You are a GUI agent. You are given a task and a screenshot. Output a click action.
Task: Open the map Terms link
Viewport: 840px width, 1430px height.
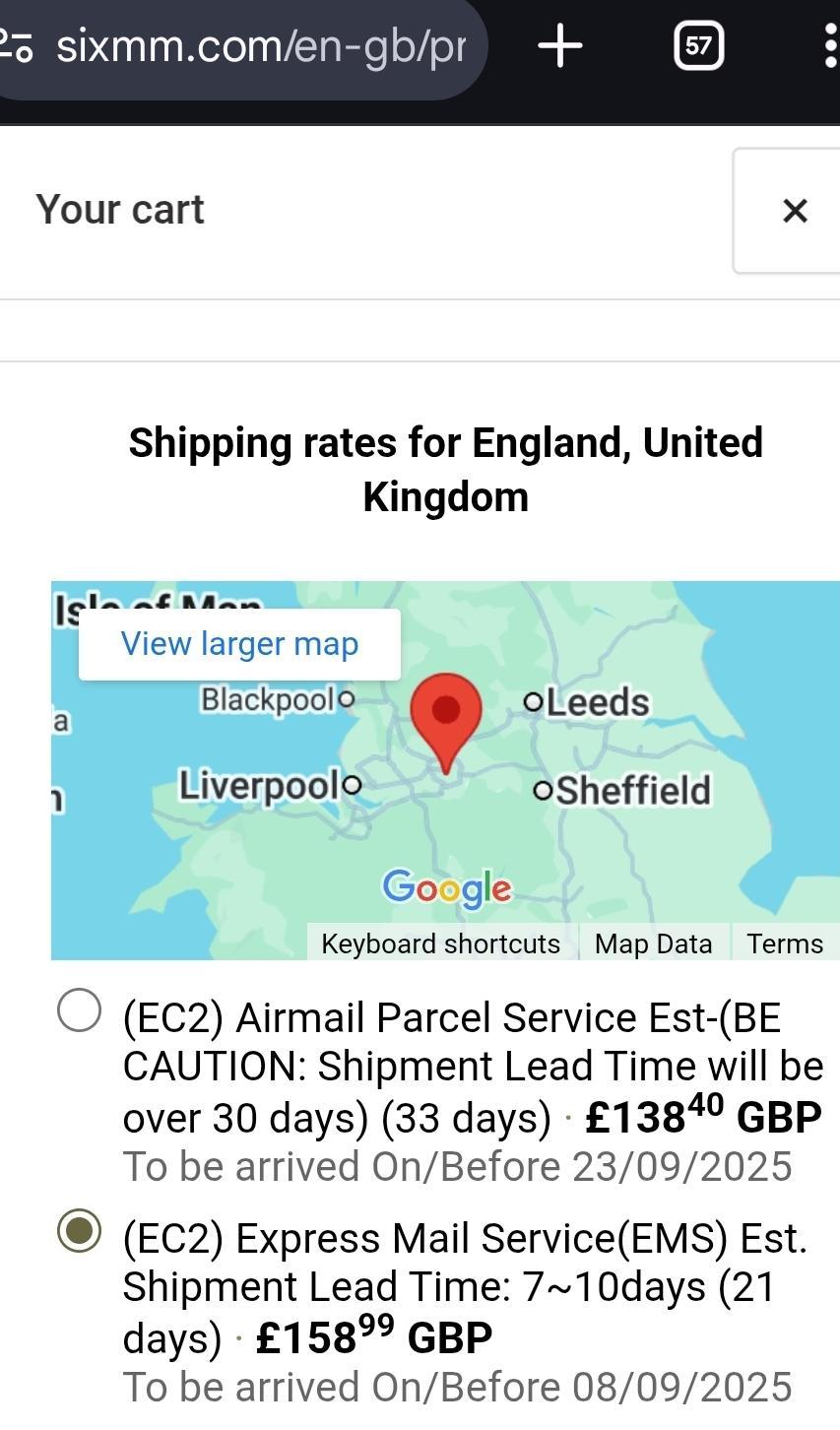click(x=784, y=943)
